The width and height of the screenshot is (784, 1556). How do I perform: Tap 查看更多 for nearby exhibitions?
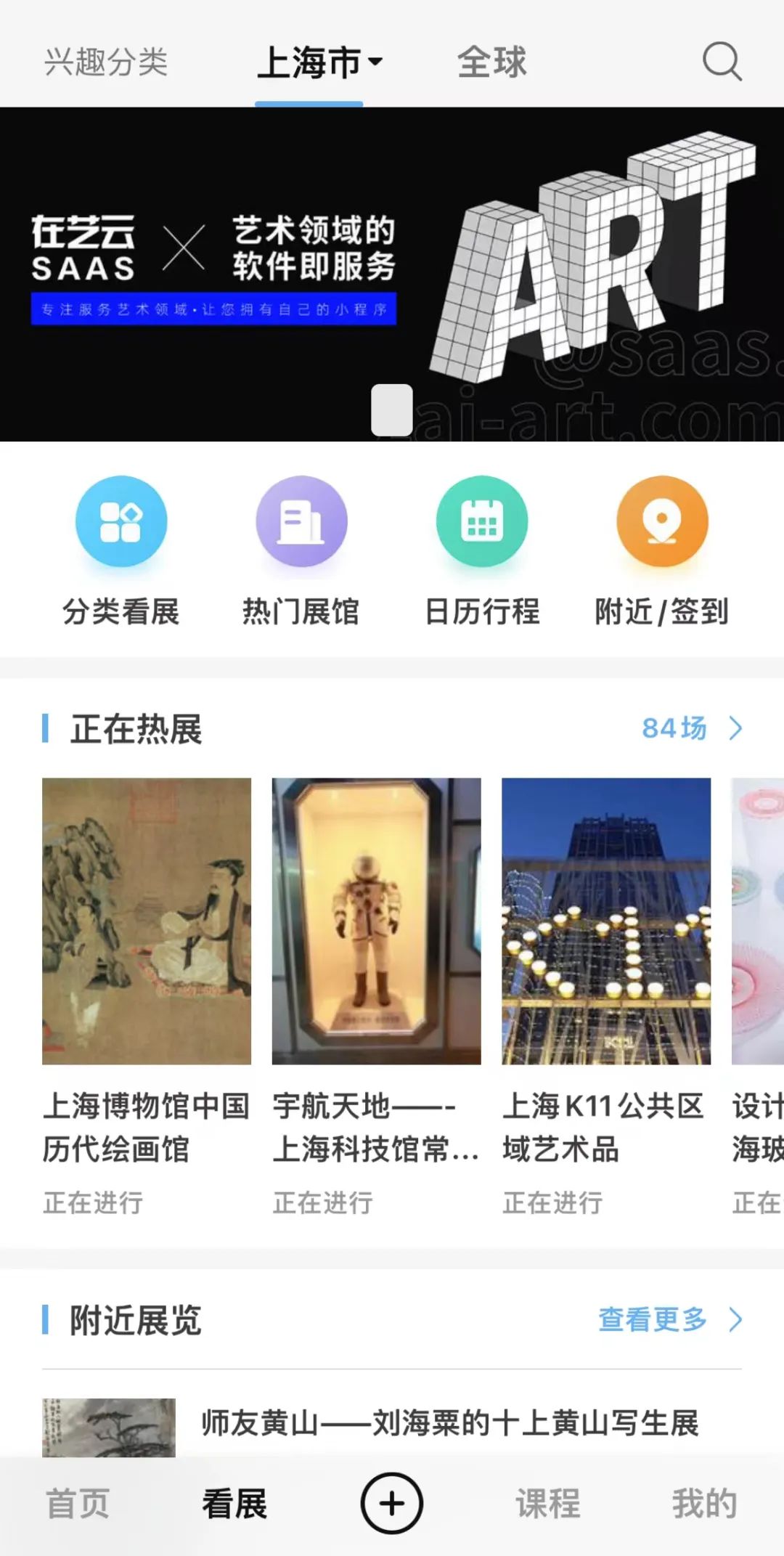669,1319
